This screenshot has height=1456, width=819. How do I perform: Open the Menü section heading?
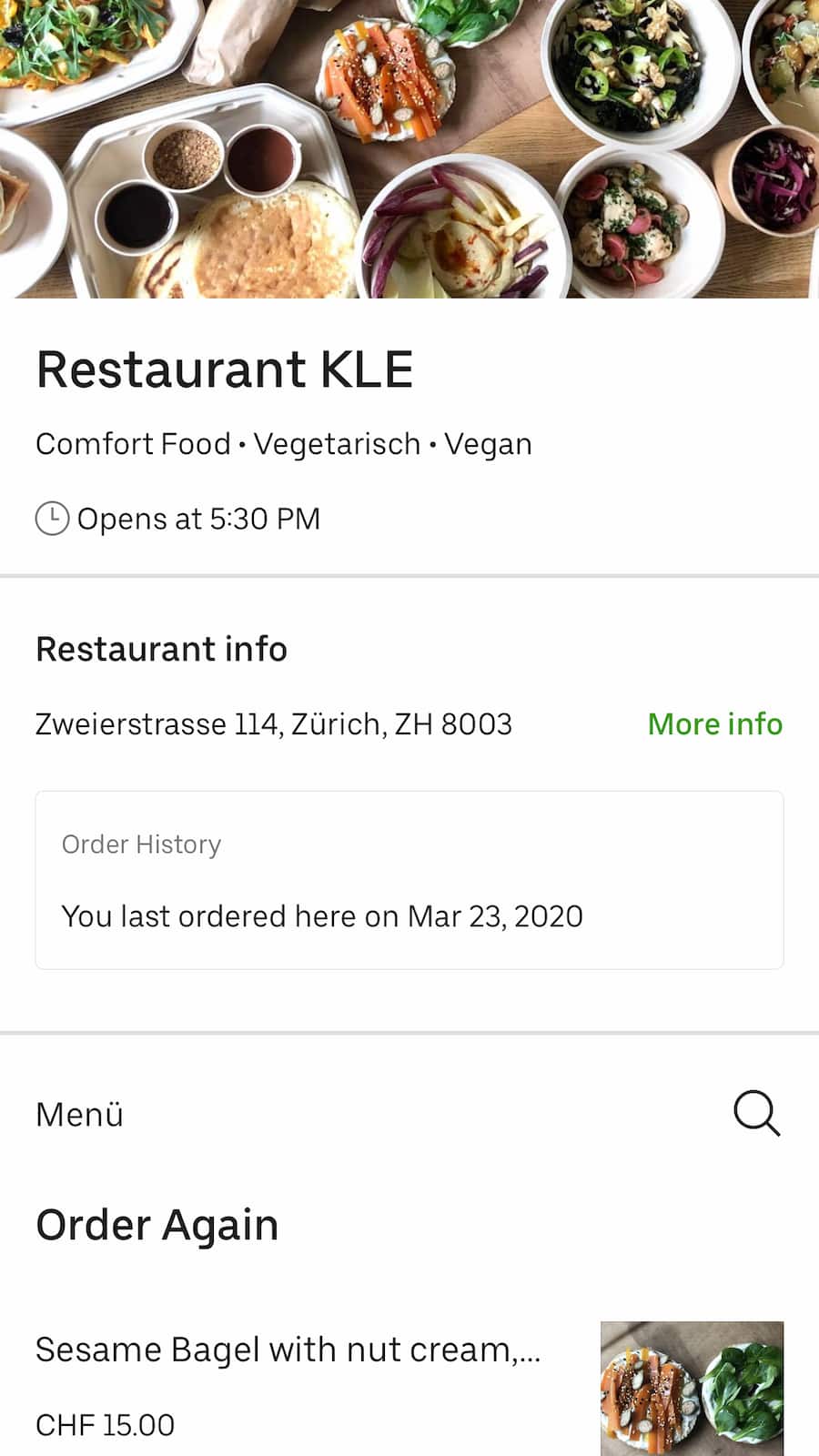point(79,1113)
